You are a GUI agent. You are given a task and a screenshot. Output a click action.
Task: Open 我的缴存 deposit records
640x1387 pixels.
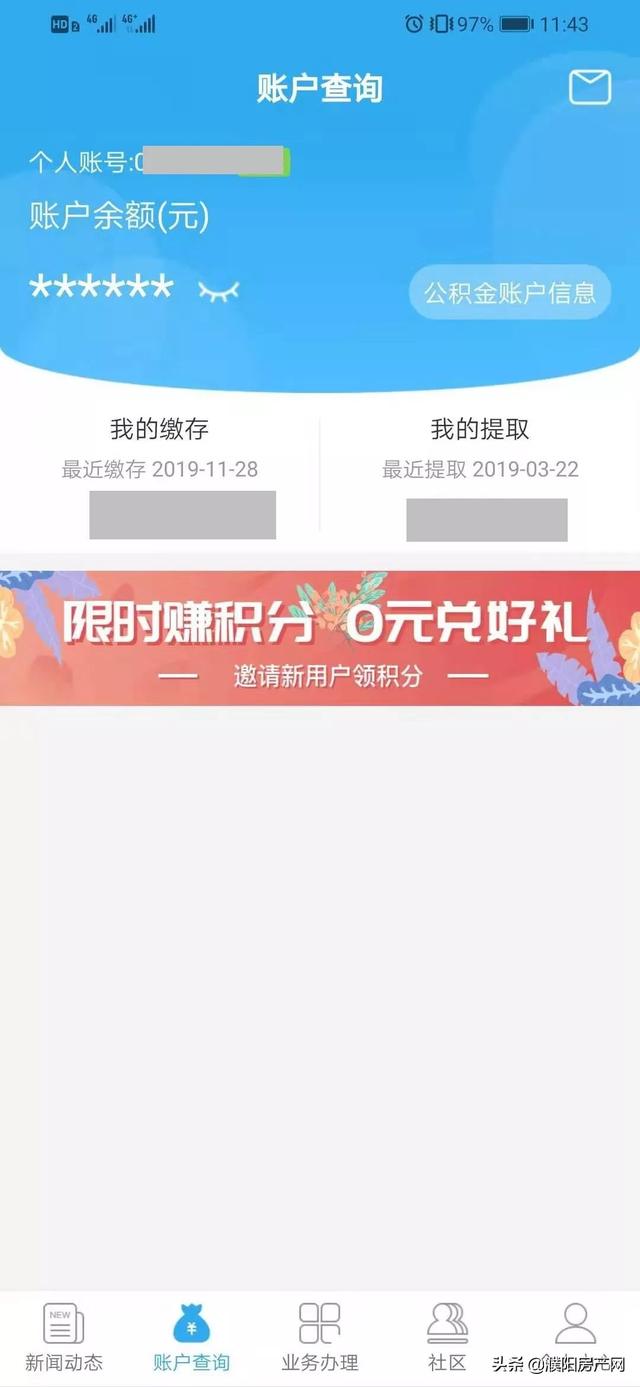[x=160, y=430]
